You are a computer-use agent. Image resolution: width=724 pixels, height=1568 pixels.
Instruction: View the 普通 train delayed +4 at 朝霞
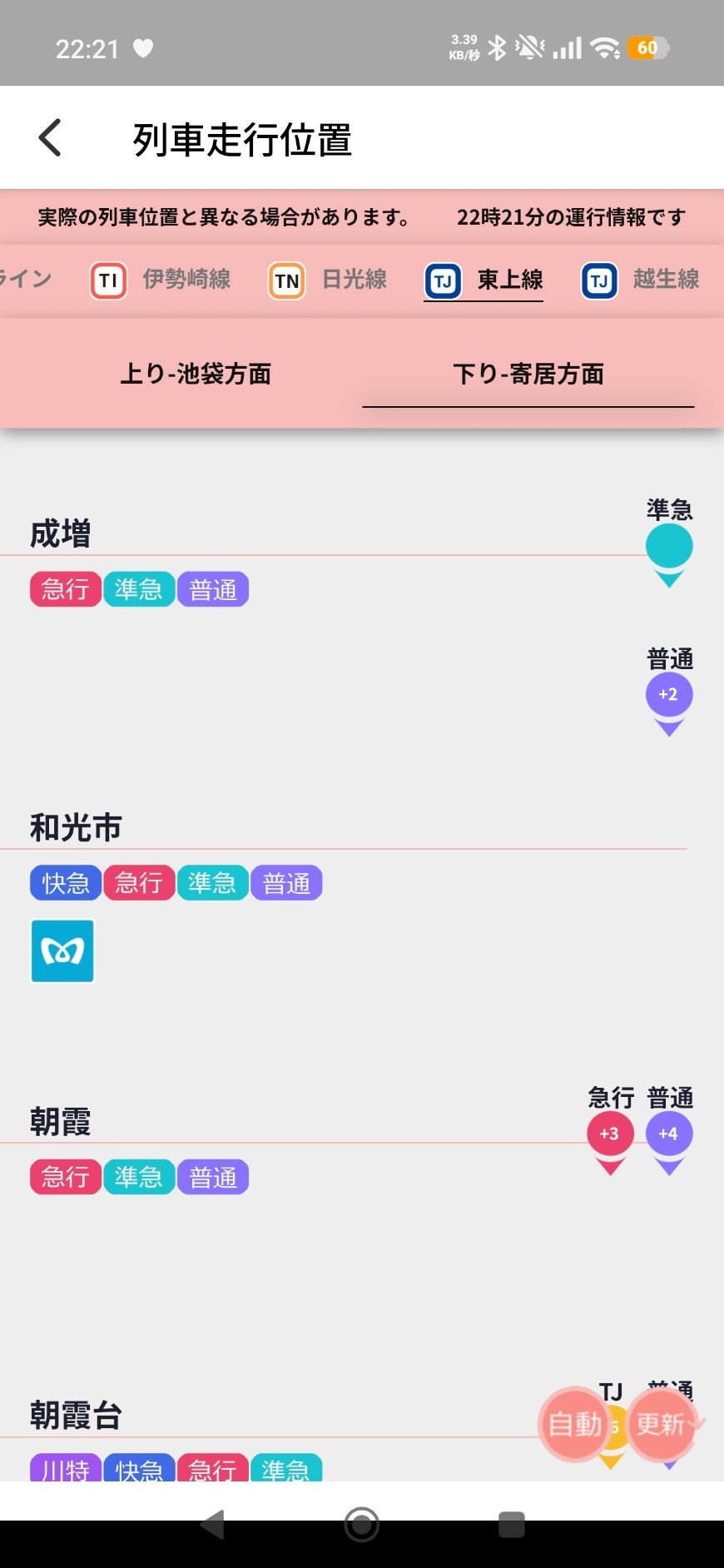[669, 1134]
